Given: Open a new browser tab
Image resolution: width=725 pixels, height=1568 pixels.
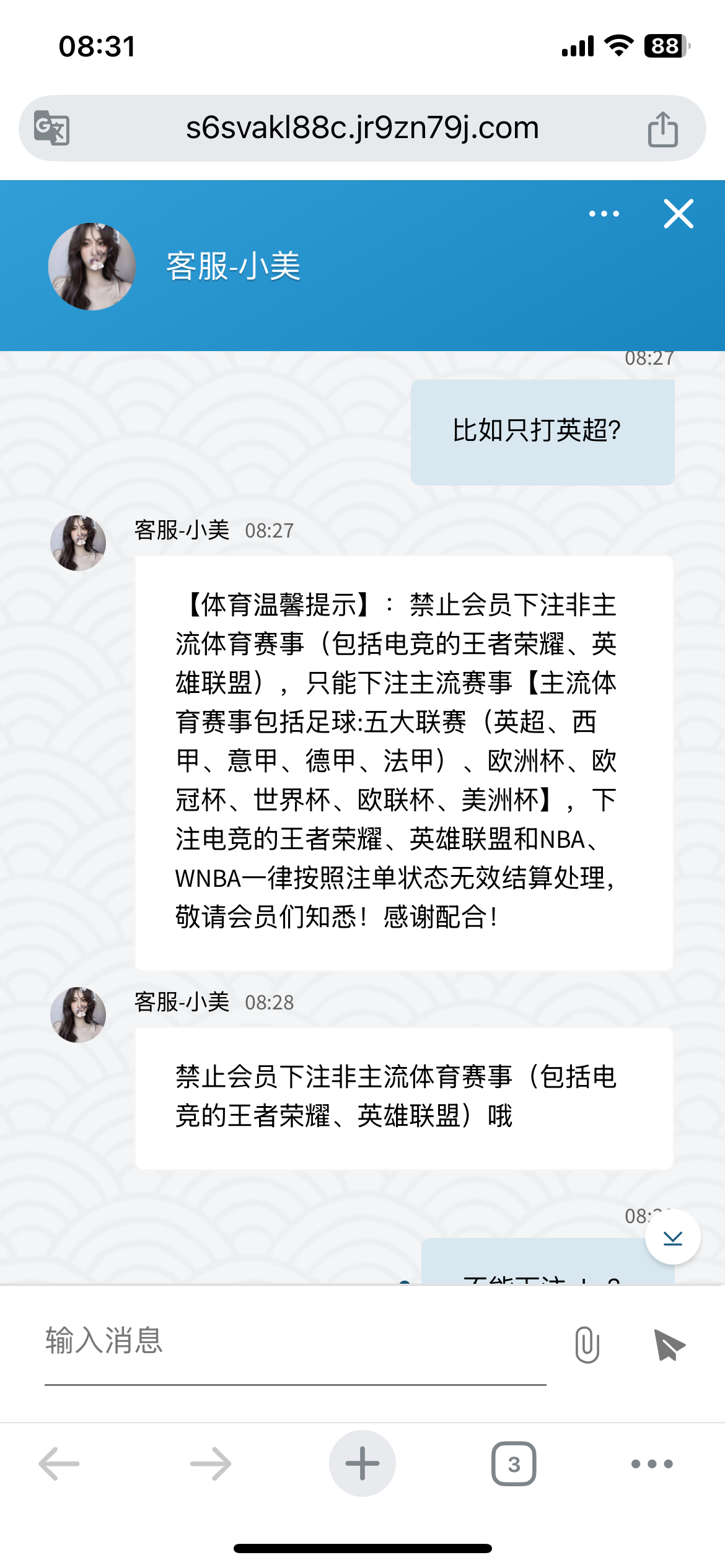Looking at the screenshot, I should [x=362, y=1464].
